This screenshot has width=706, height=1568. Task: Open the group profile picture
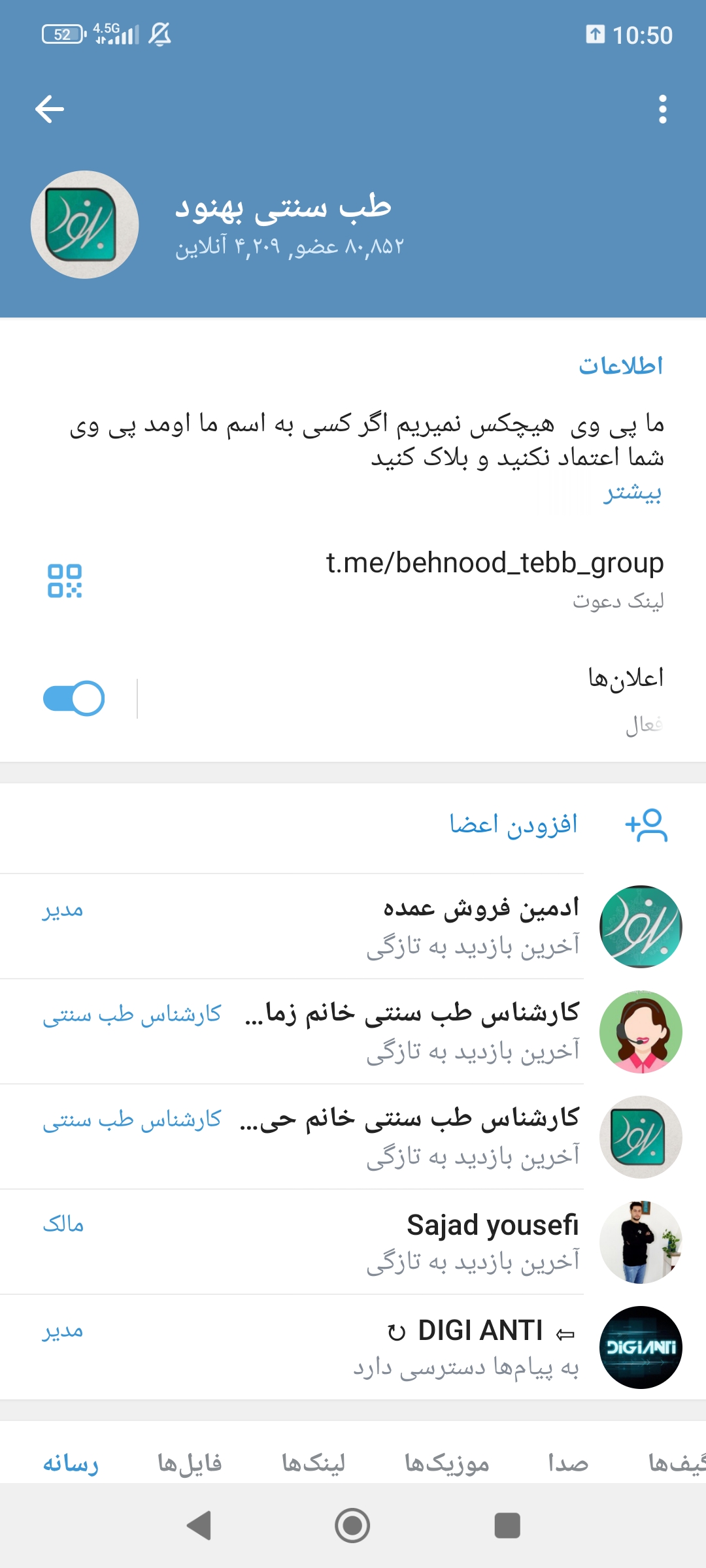coord(84,225)
